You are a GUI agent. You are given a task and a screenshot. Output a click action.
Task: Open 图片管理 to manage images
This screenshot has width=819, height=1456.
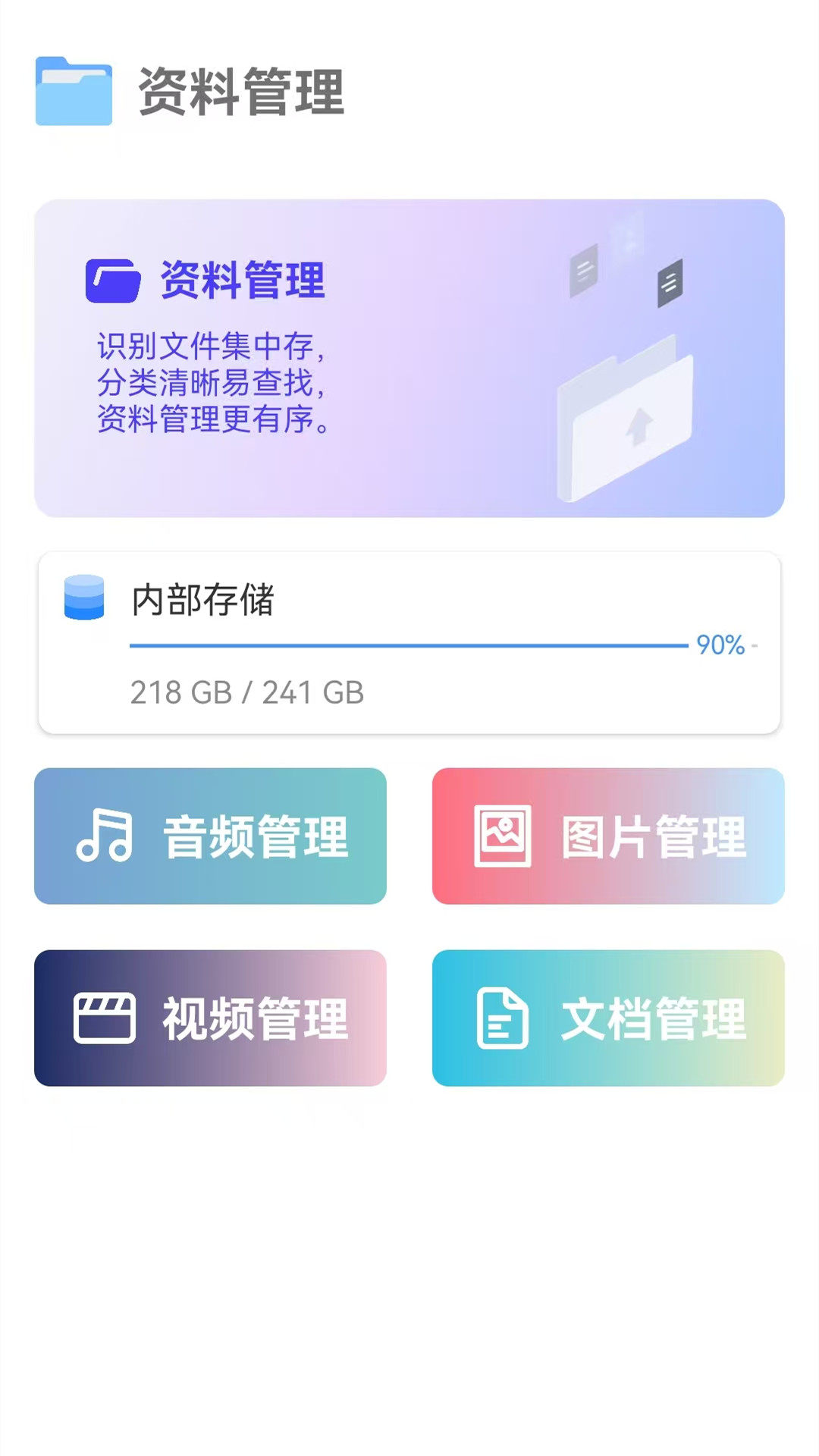(x=608, y=836)
